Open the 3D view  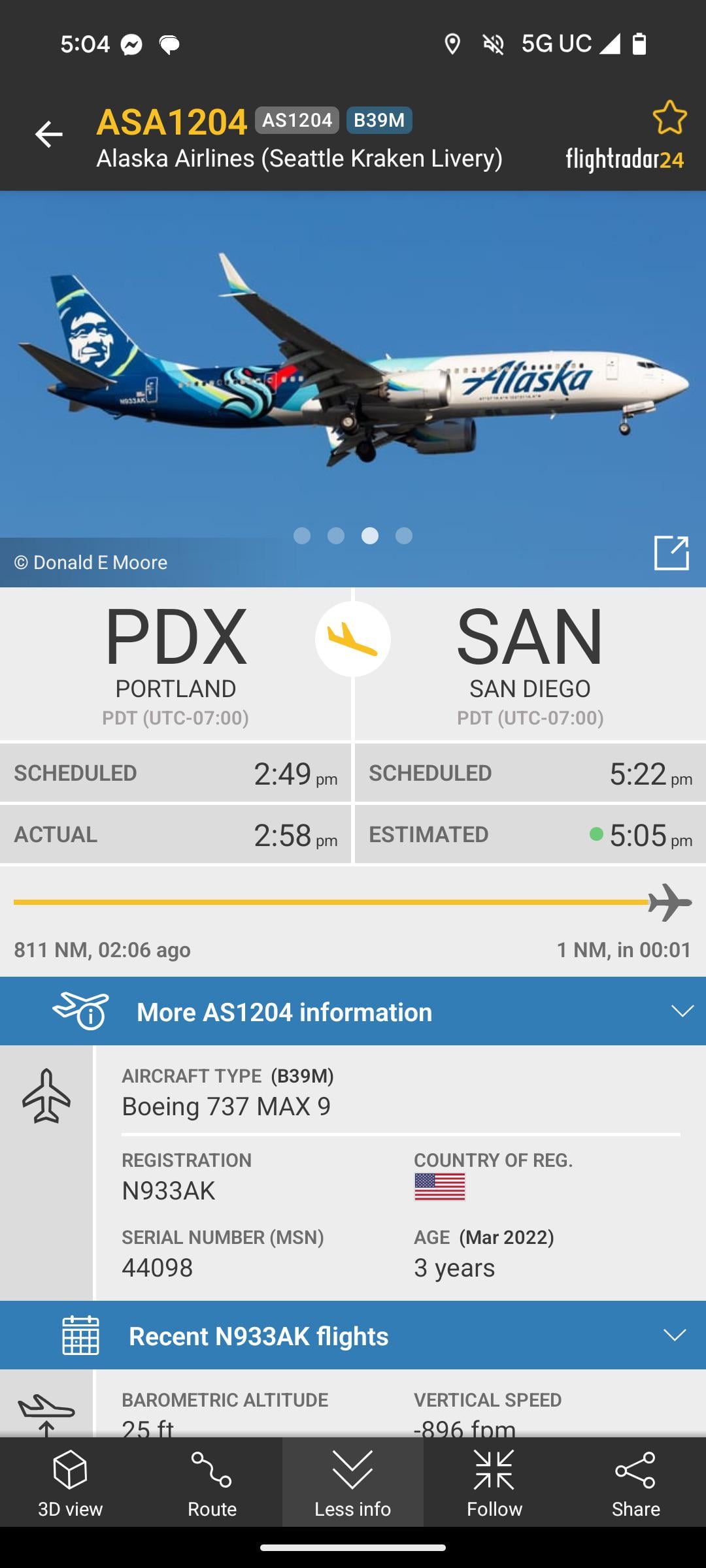(70, 1483)
